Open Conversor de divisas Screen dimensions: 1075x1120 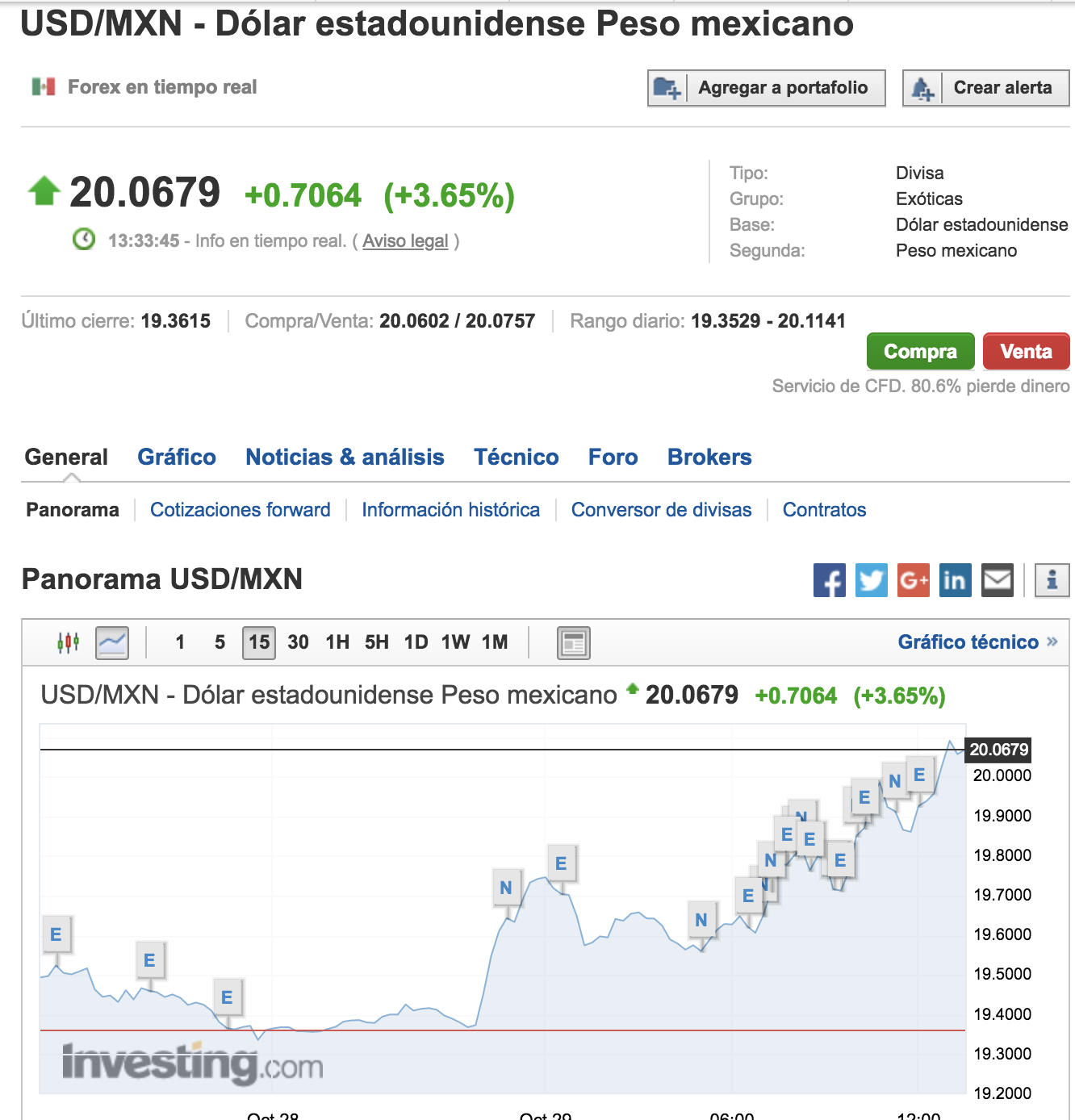[661, 510]
